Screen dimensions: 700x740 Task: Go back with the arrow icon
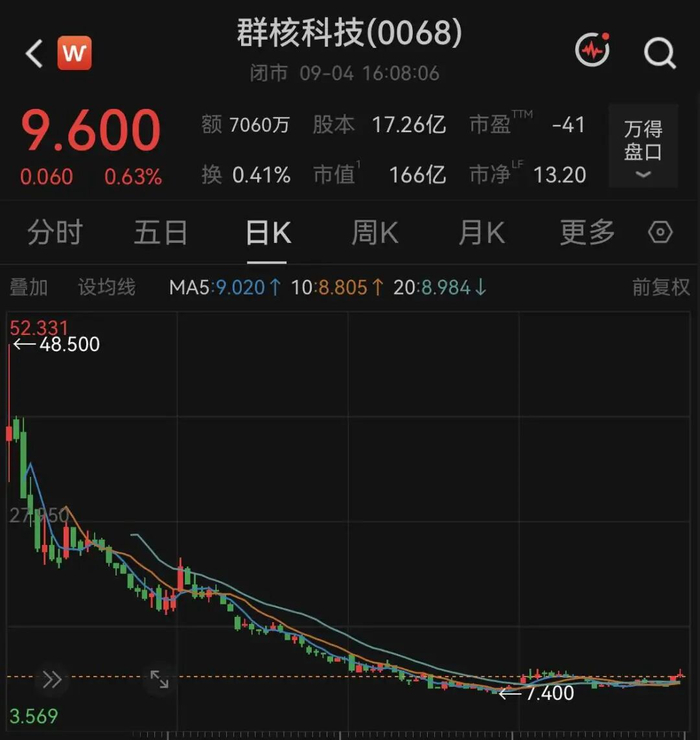(x=34, y=53)
